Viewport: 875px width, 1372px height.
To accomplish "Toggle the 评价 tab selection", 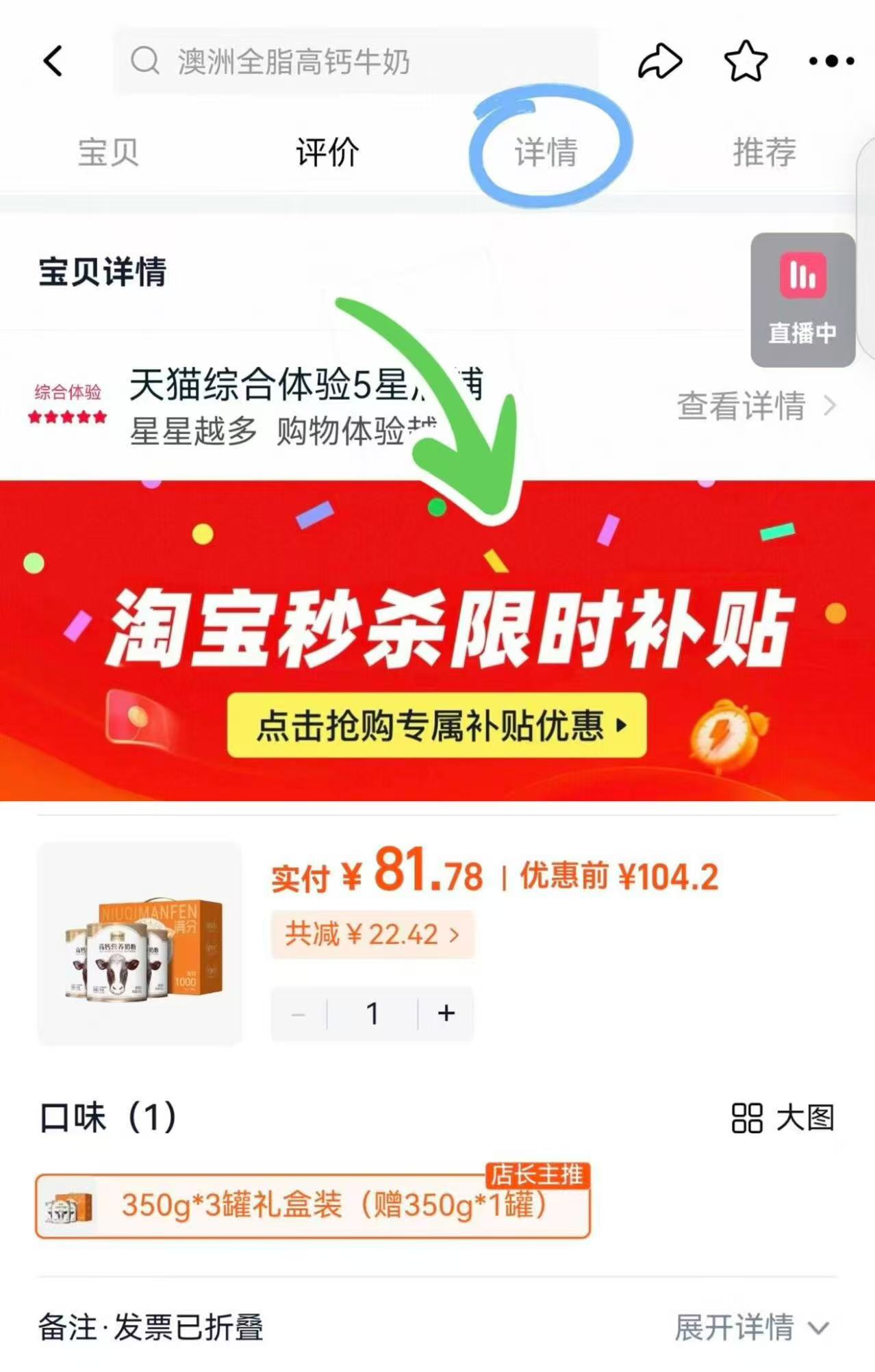I will pos(326,152).
